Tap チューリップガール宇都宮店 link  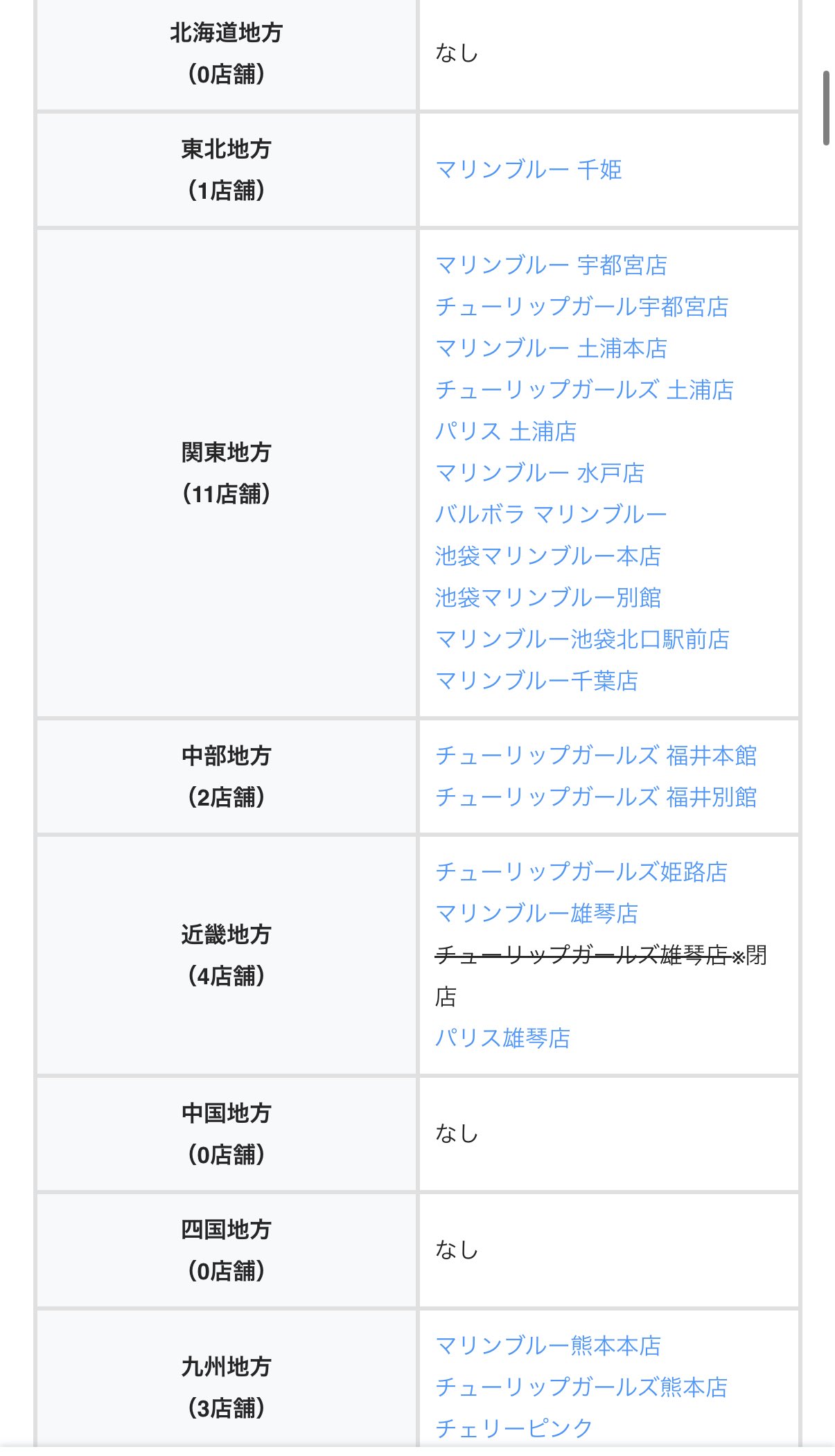(581, 307)
